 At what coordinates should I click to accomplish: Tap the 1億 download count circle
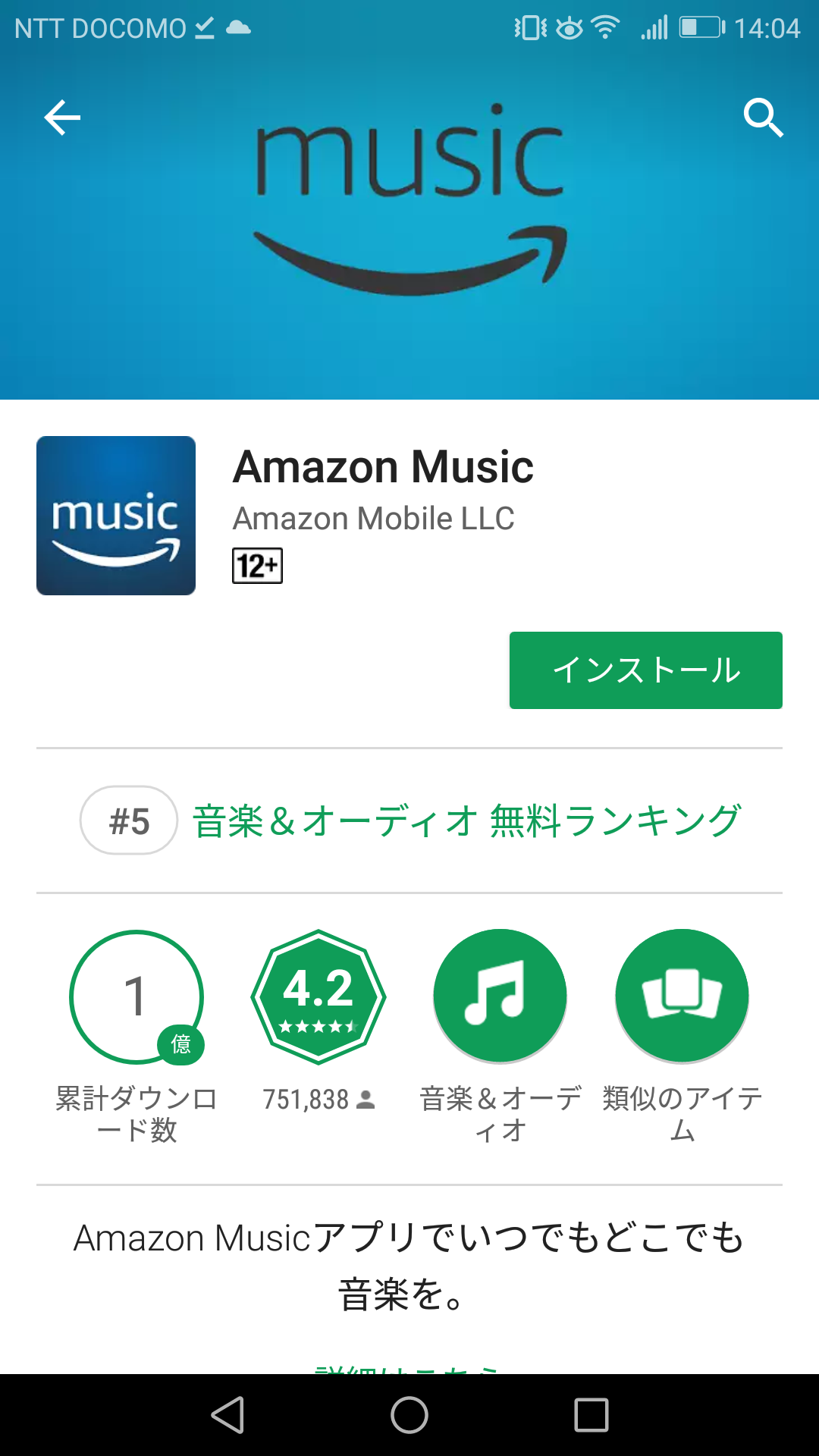click(x=136, y=997)
